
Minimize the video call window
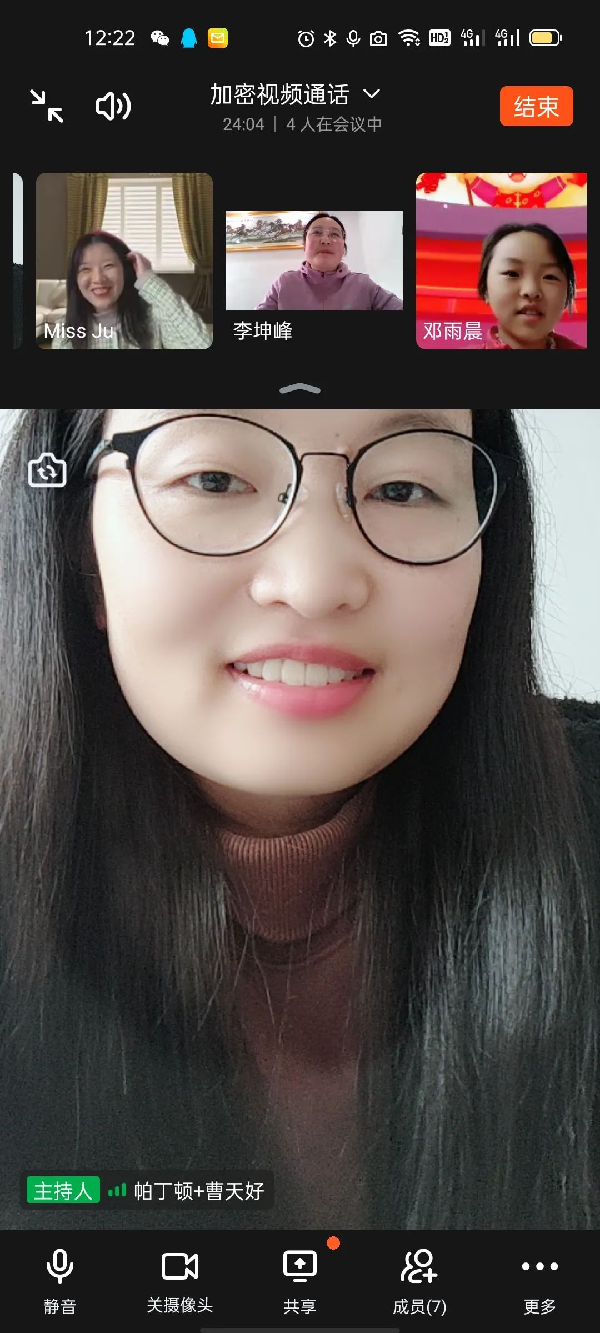pos(46,106)
